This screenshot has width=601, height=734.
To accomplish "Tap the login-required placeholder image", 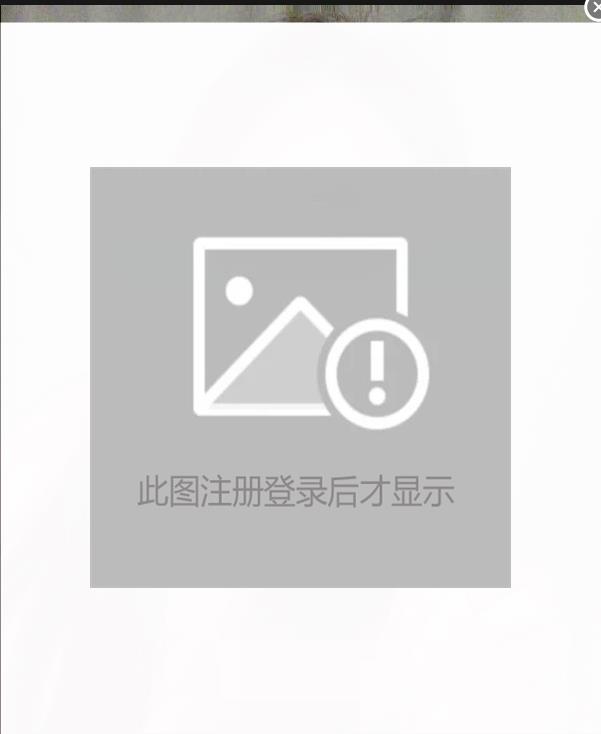I will tap(300, 377).
